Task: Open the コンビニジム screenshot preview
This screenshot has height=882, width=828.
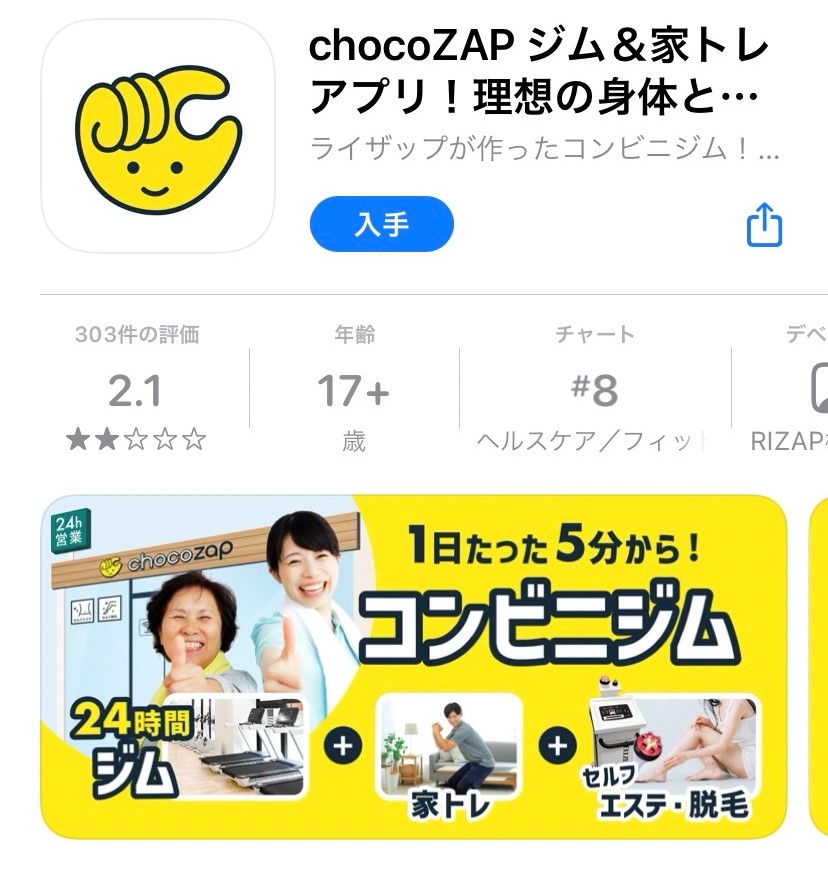Action: point(413,667)
